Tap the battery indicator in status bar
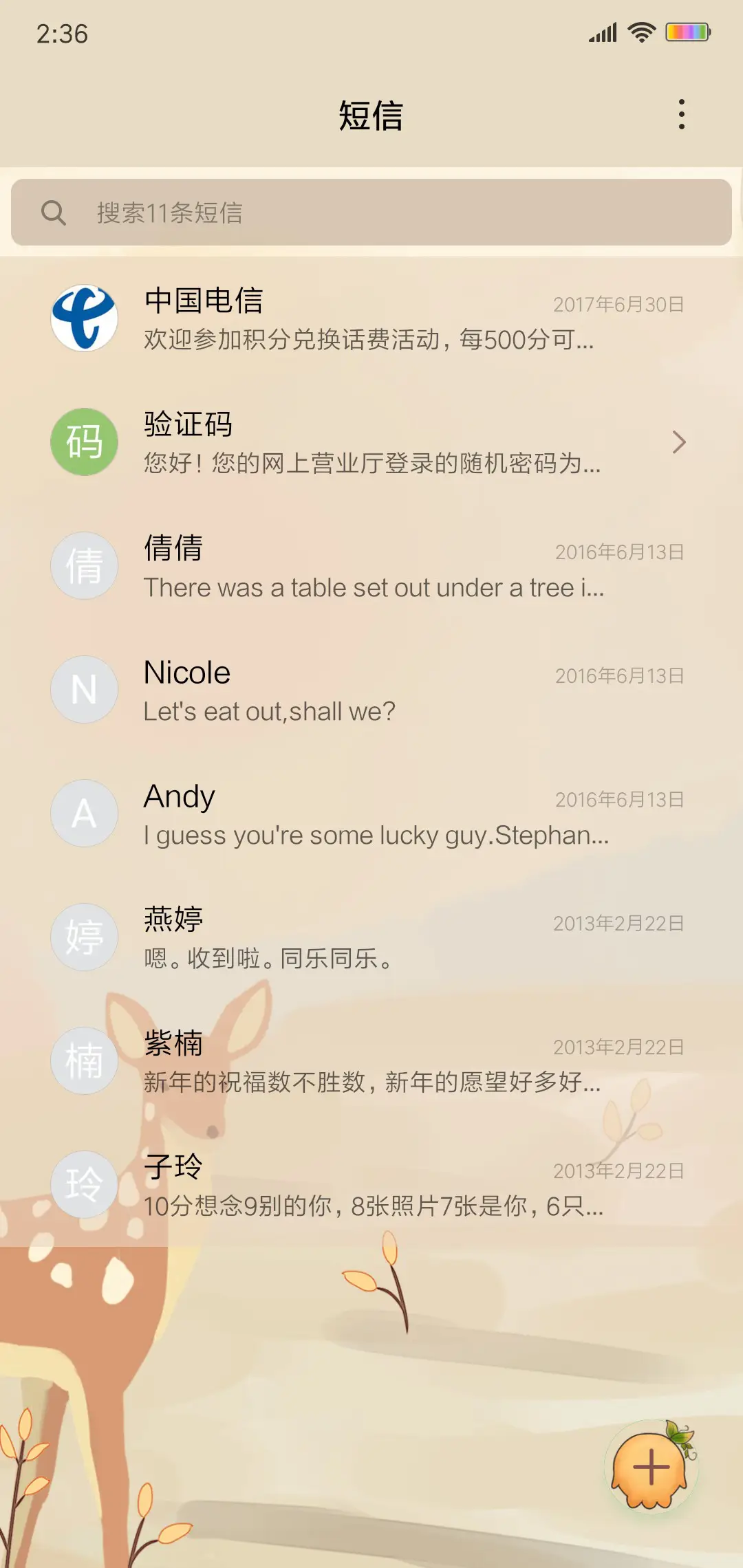 (687, 32)
